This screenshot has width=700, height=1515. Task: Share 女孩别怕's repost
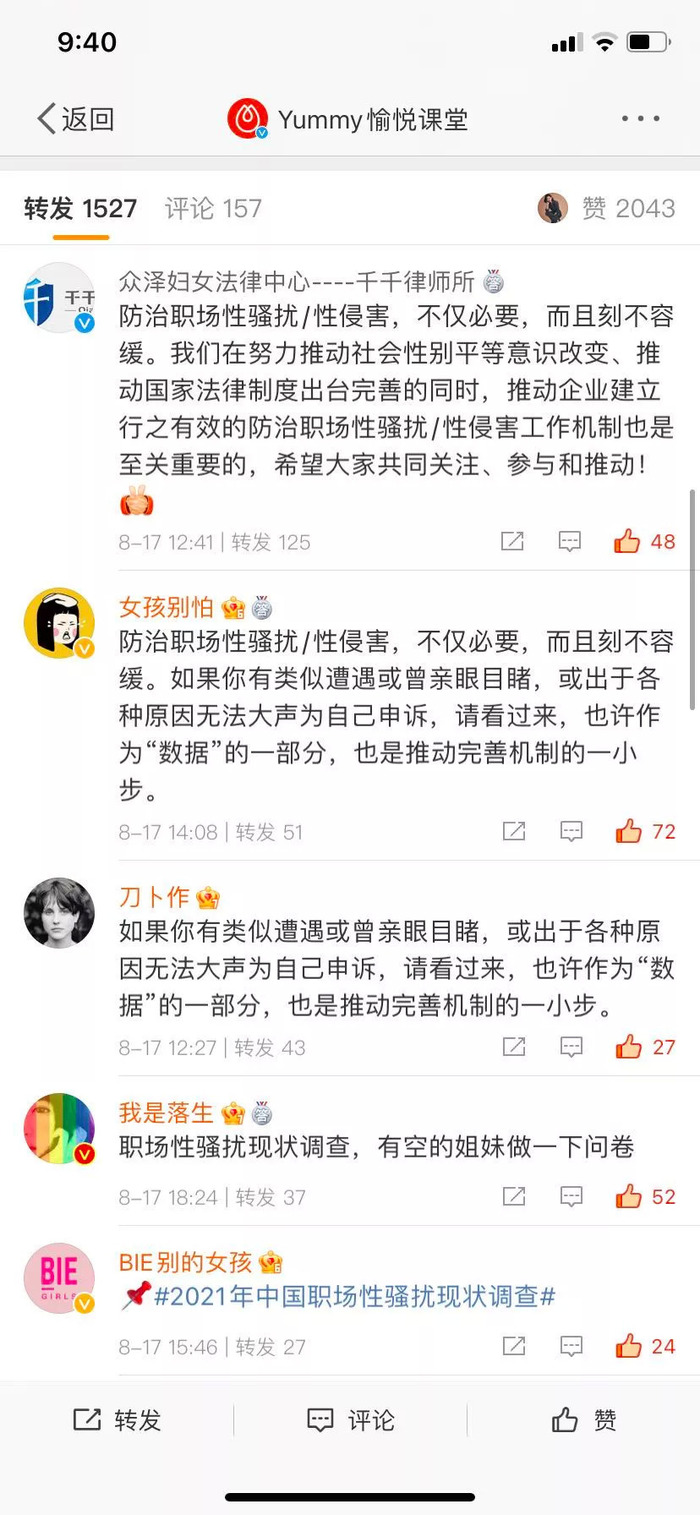point(513,832)
